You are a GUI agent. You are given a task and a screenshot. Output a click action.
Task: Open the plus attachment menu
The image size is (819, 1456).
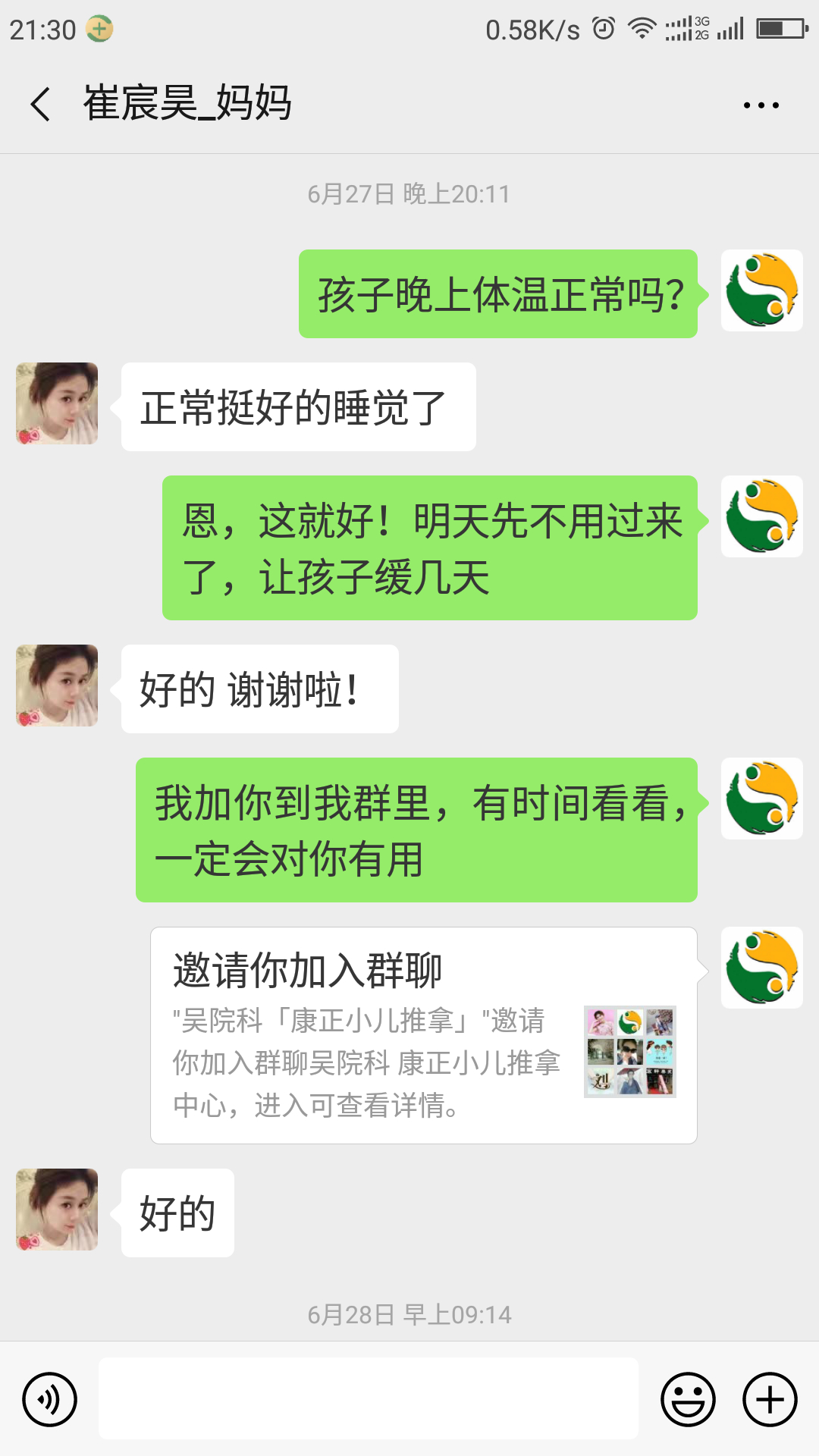pos(770,1399)
